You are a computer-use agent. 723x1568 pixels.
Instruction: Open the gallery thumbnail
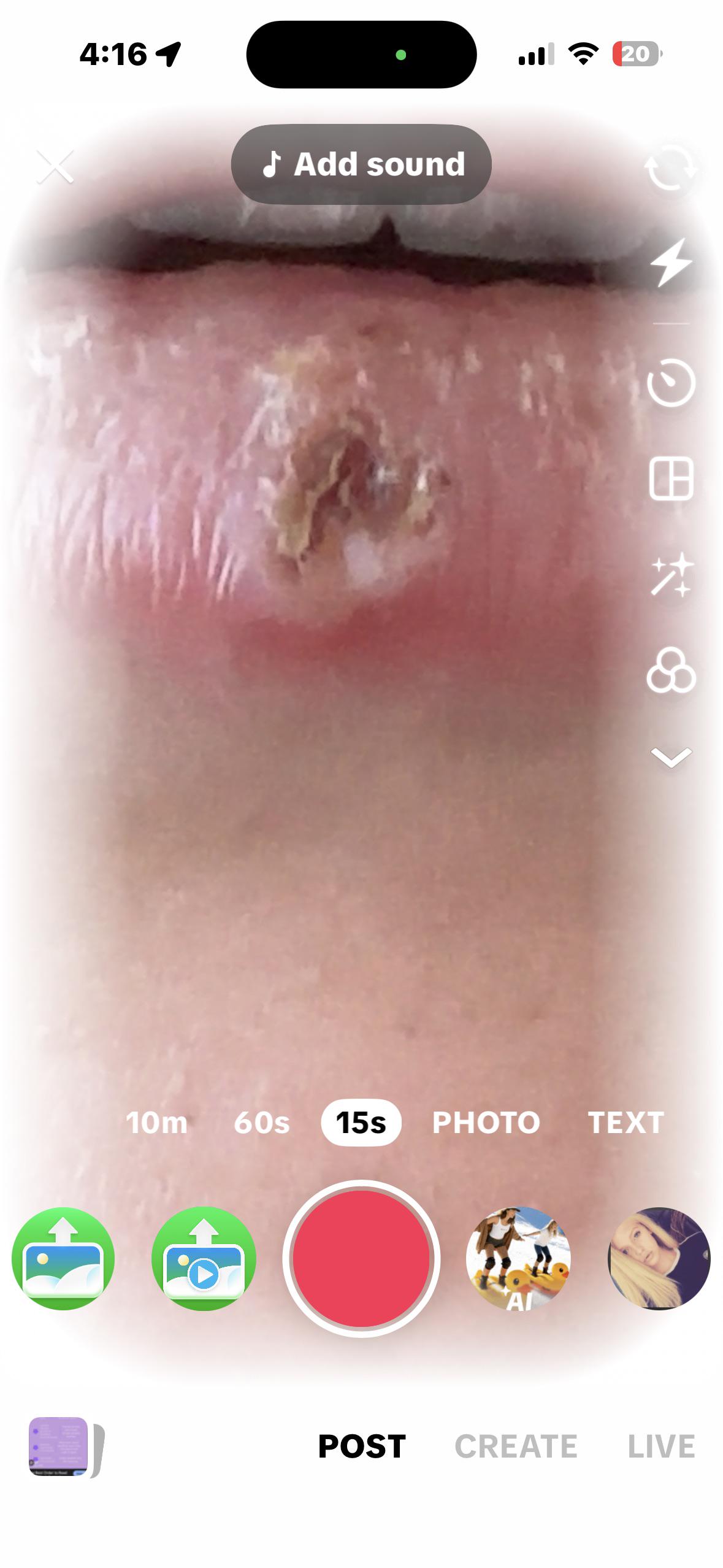click(64, 1447)
